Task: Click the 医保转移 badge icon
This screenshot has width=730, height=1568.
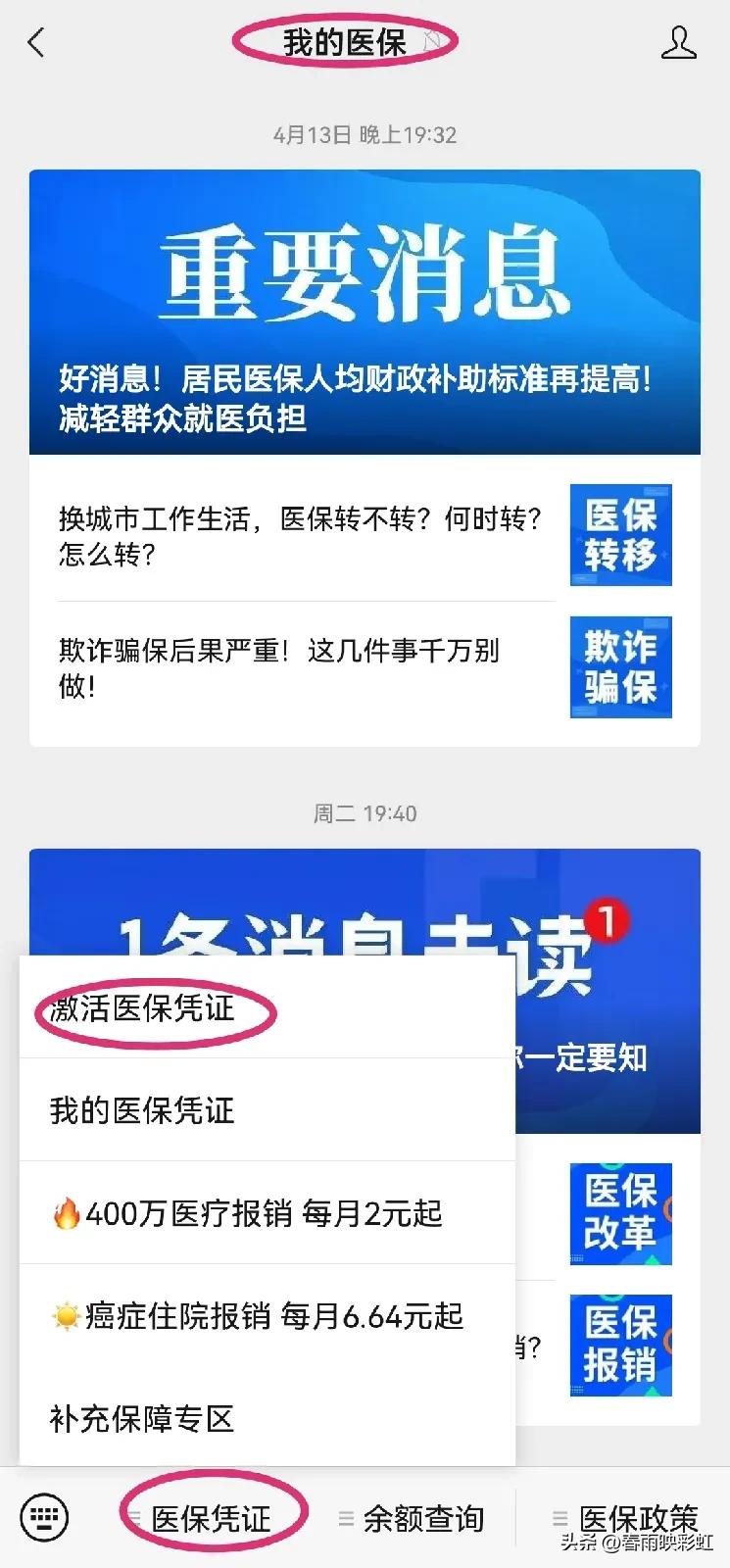Action: click(620, 535)
